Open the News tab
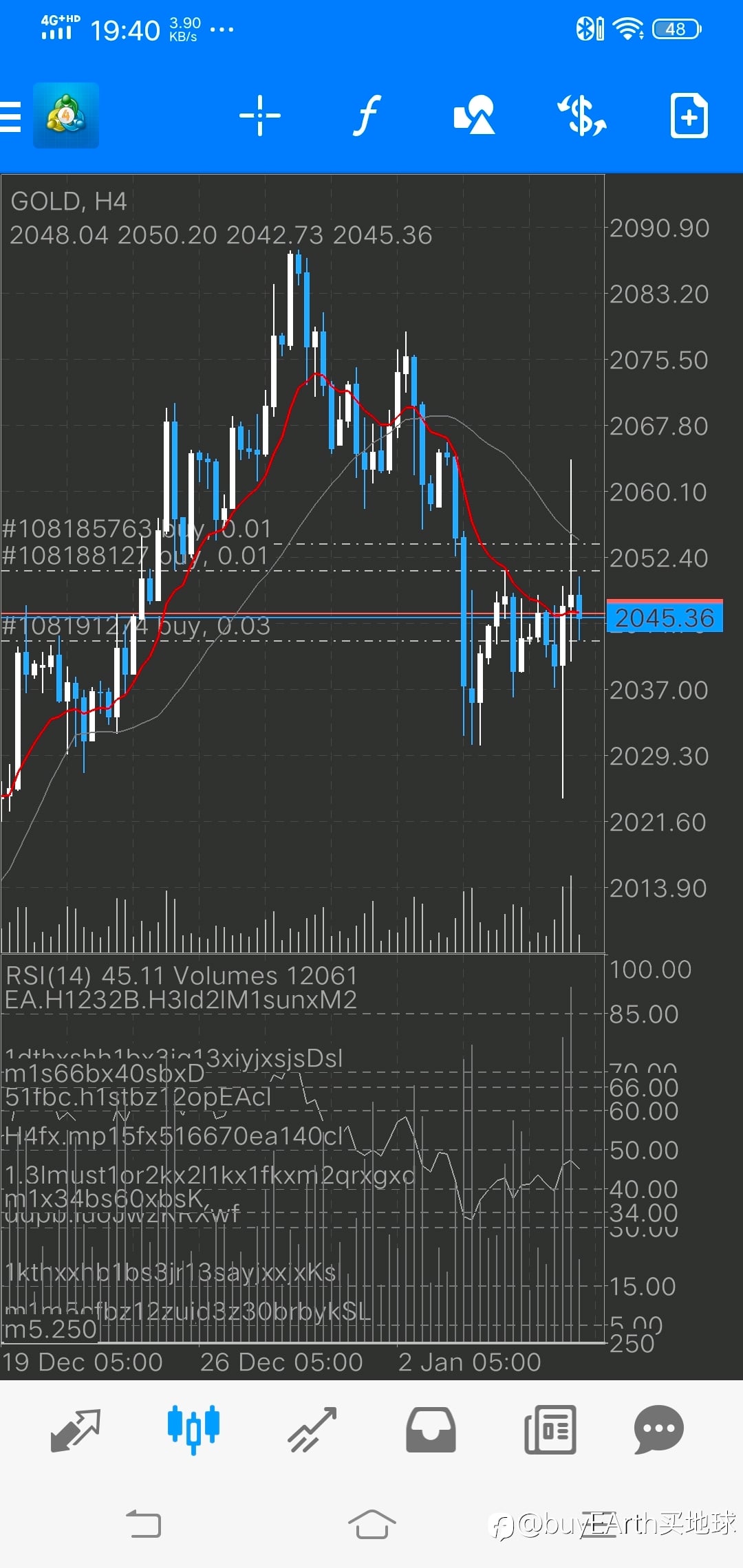 550,1430
